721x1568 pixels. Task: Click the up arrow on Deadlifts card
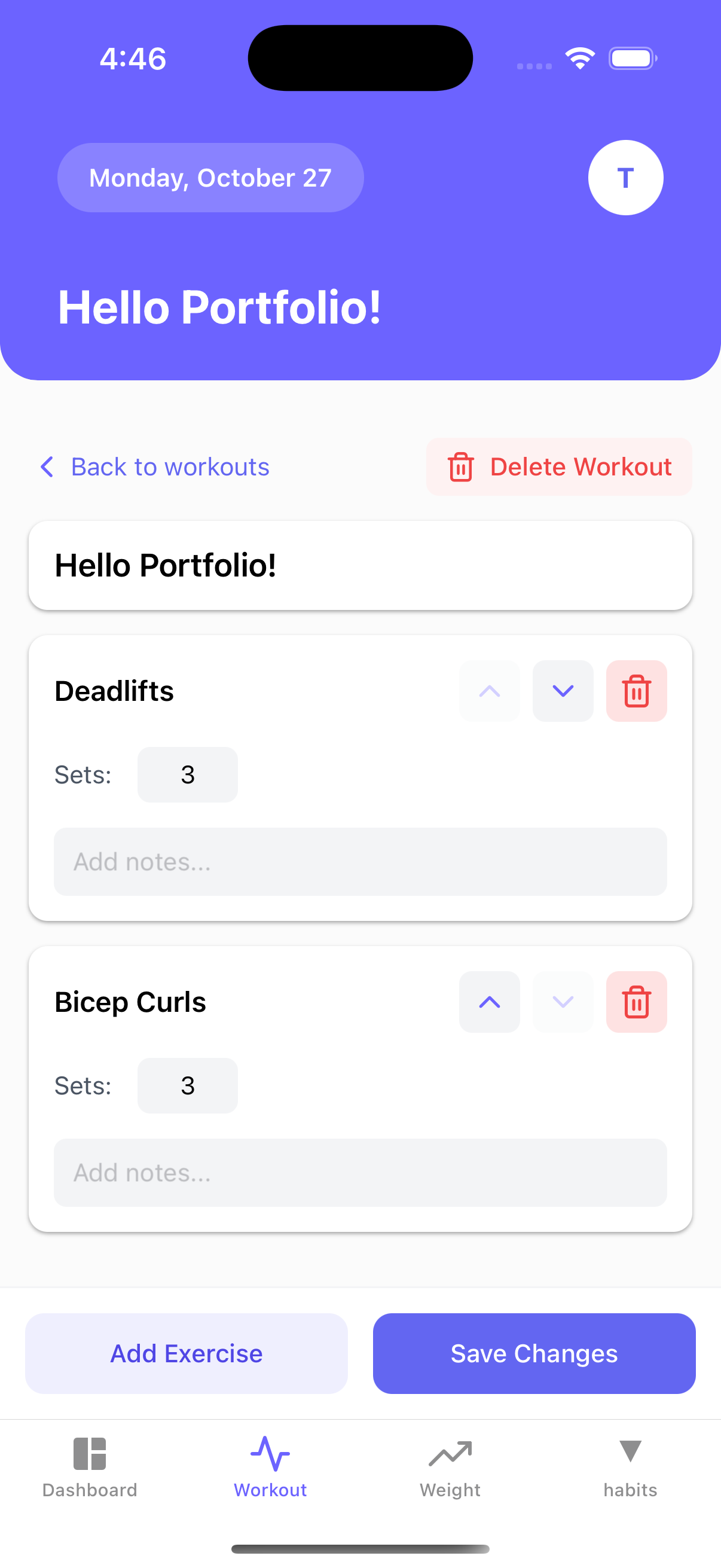(488, 691)
